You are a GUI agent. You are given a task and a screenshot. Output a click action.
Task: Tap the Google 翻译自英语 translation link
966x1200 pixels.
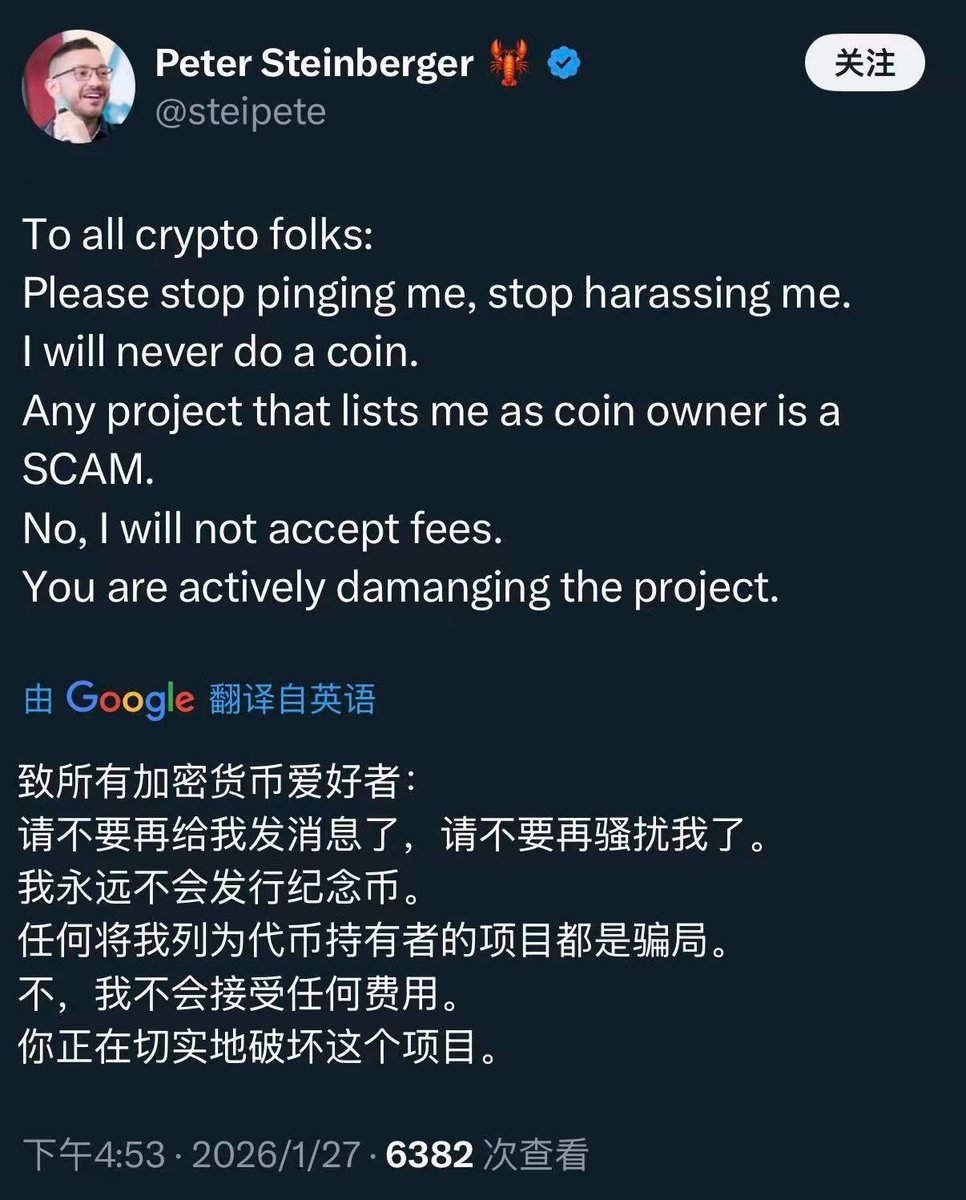click(x=199, y=699)
